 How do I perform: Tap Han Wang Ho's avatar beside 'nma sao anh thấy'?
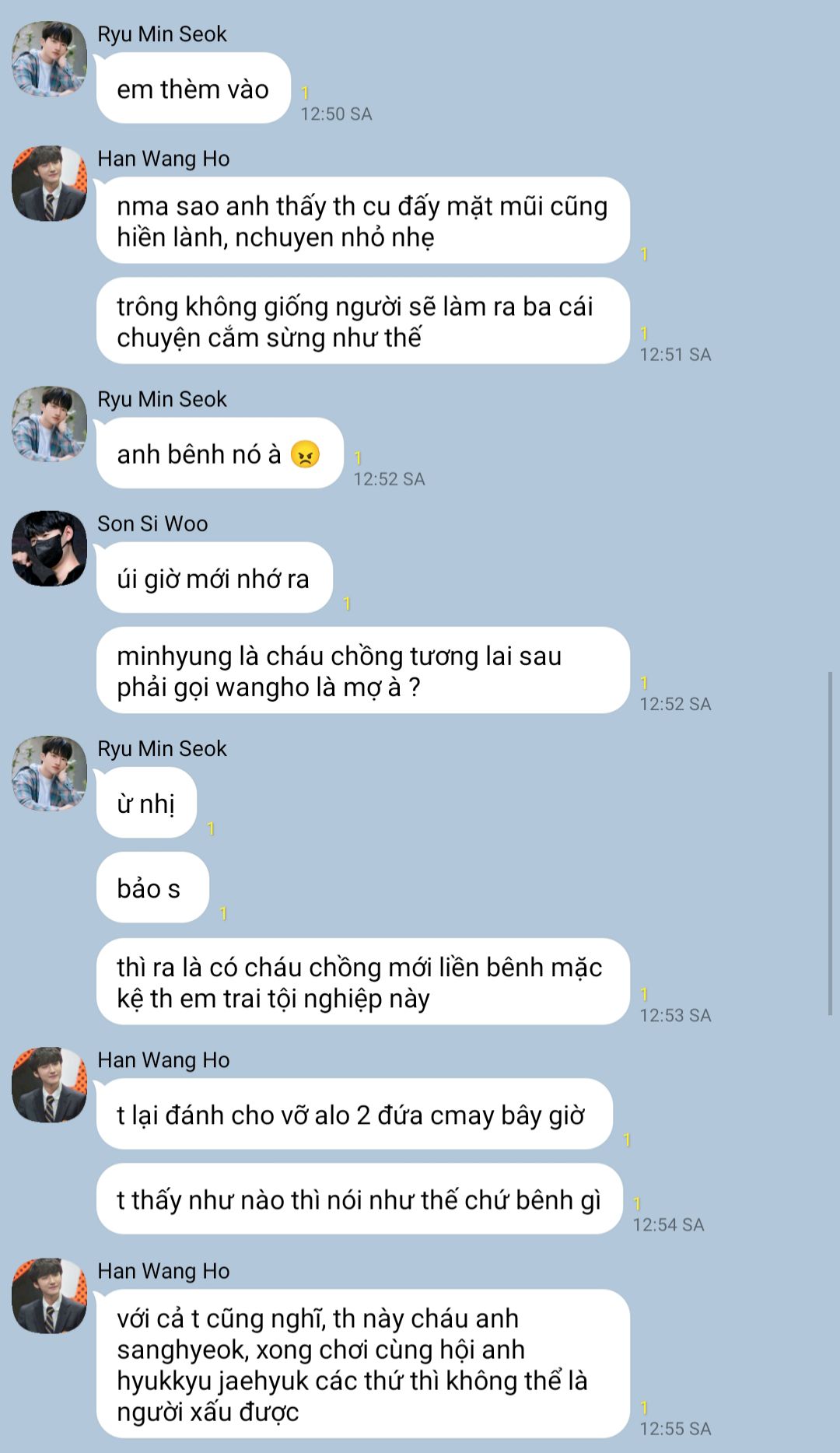pos(49,184)
